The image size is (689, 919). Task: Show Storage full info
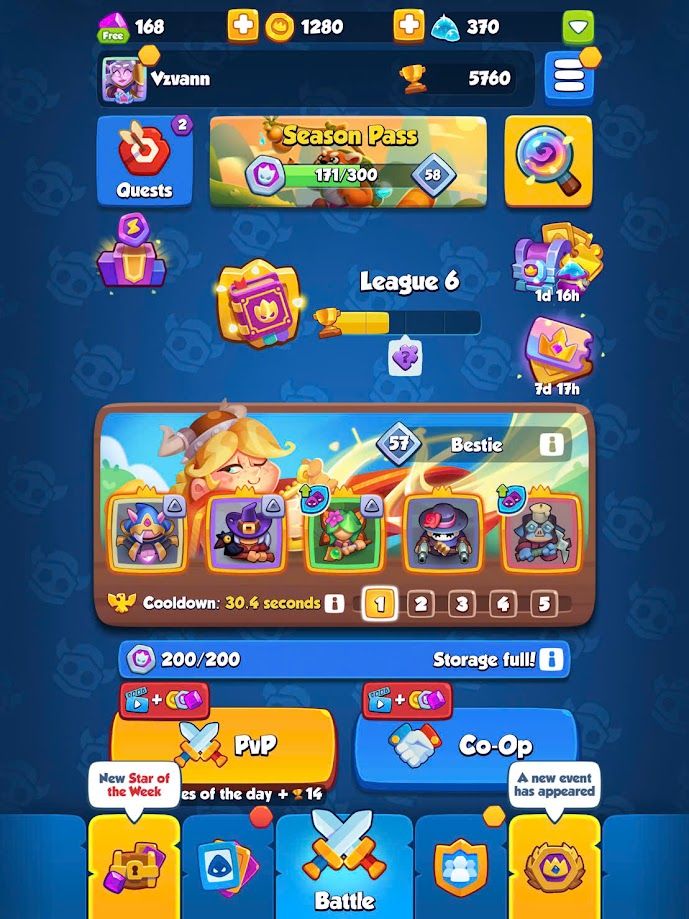click(x=551, y=660)
